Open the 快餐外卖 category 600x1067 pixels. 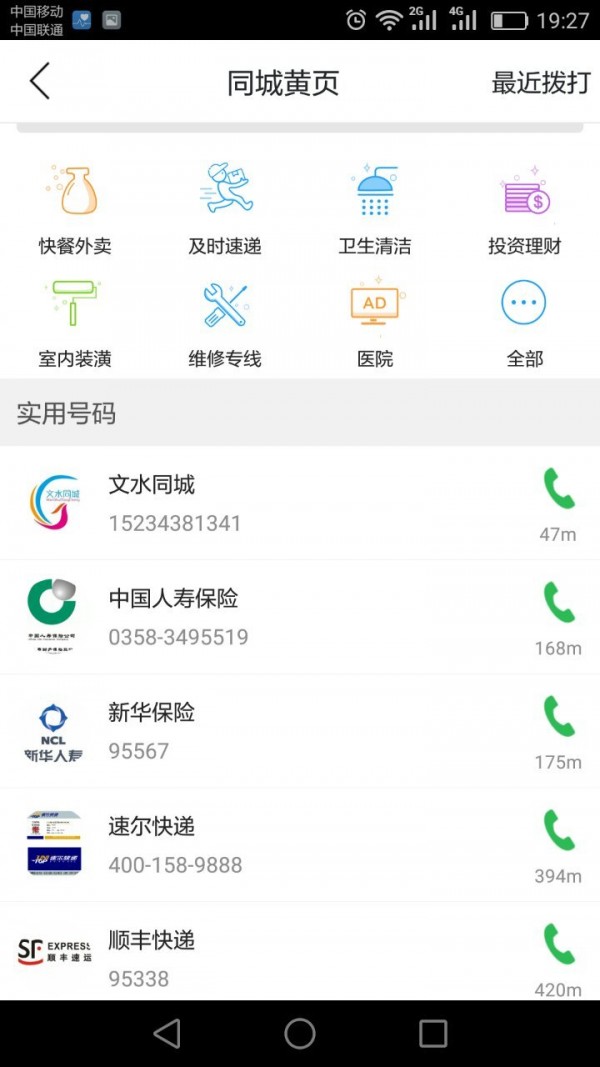(x=75, y=210)
